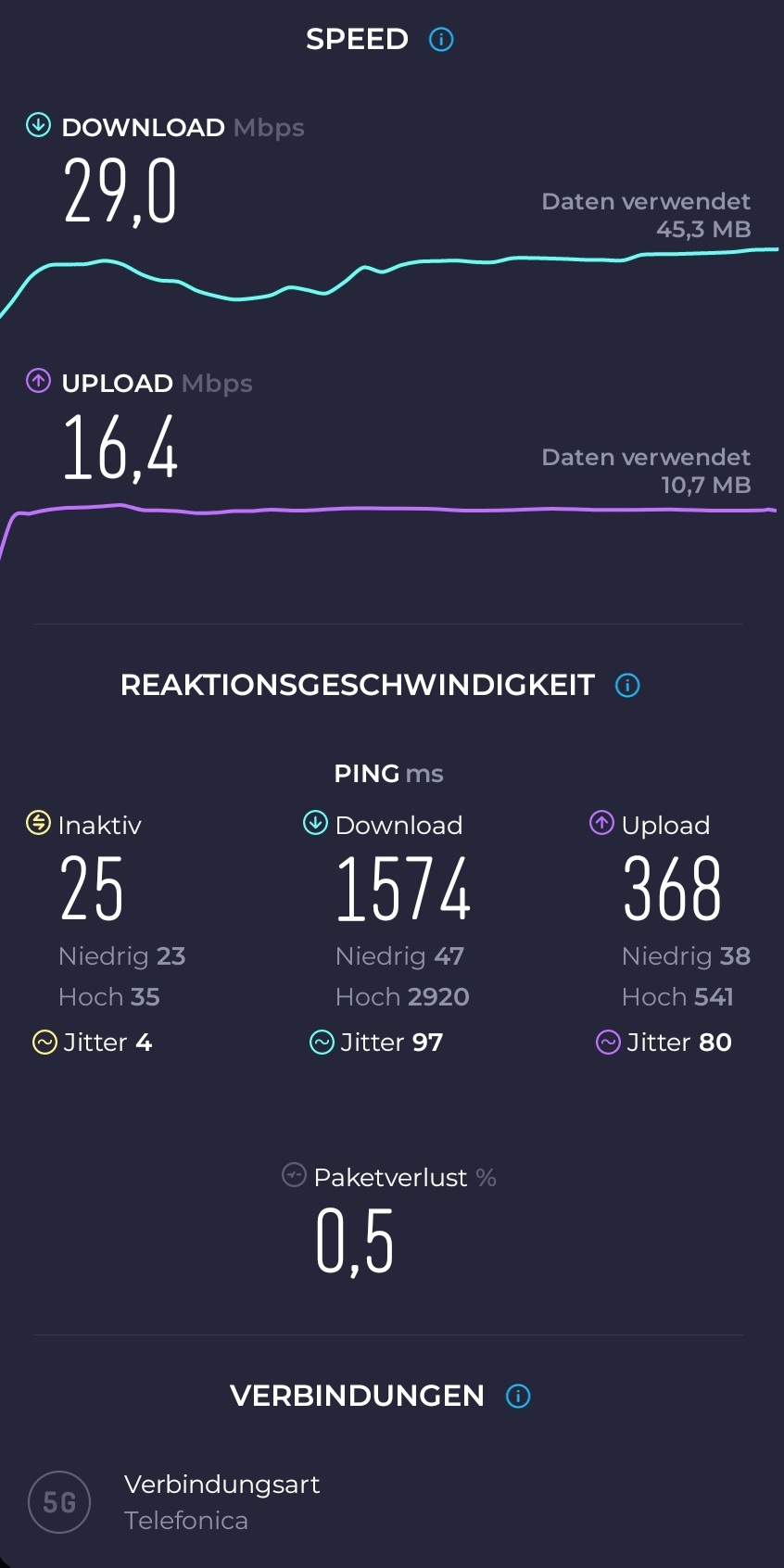The width and height of the screenshot is (784, 1568).
Task: Click the upload arrow icon next to UPLOAD
Action: tap(36, 381)
